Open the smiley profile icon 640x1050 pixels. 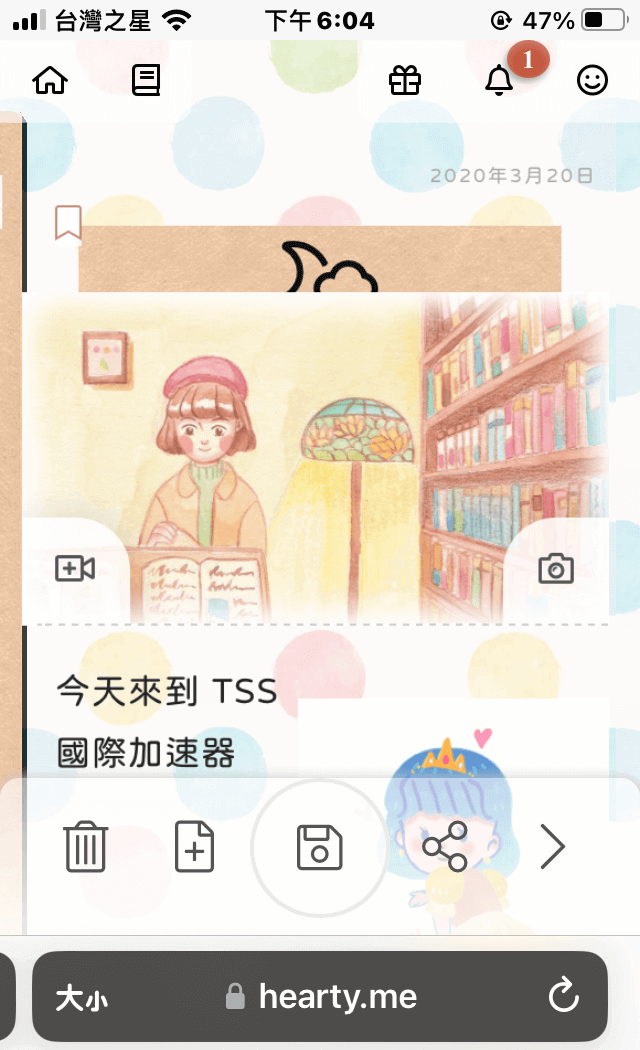coord(593,80)
